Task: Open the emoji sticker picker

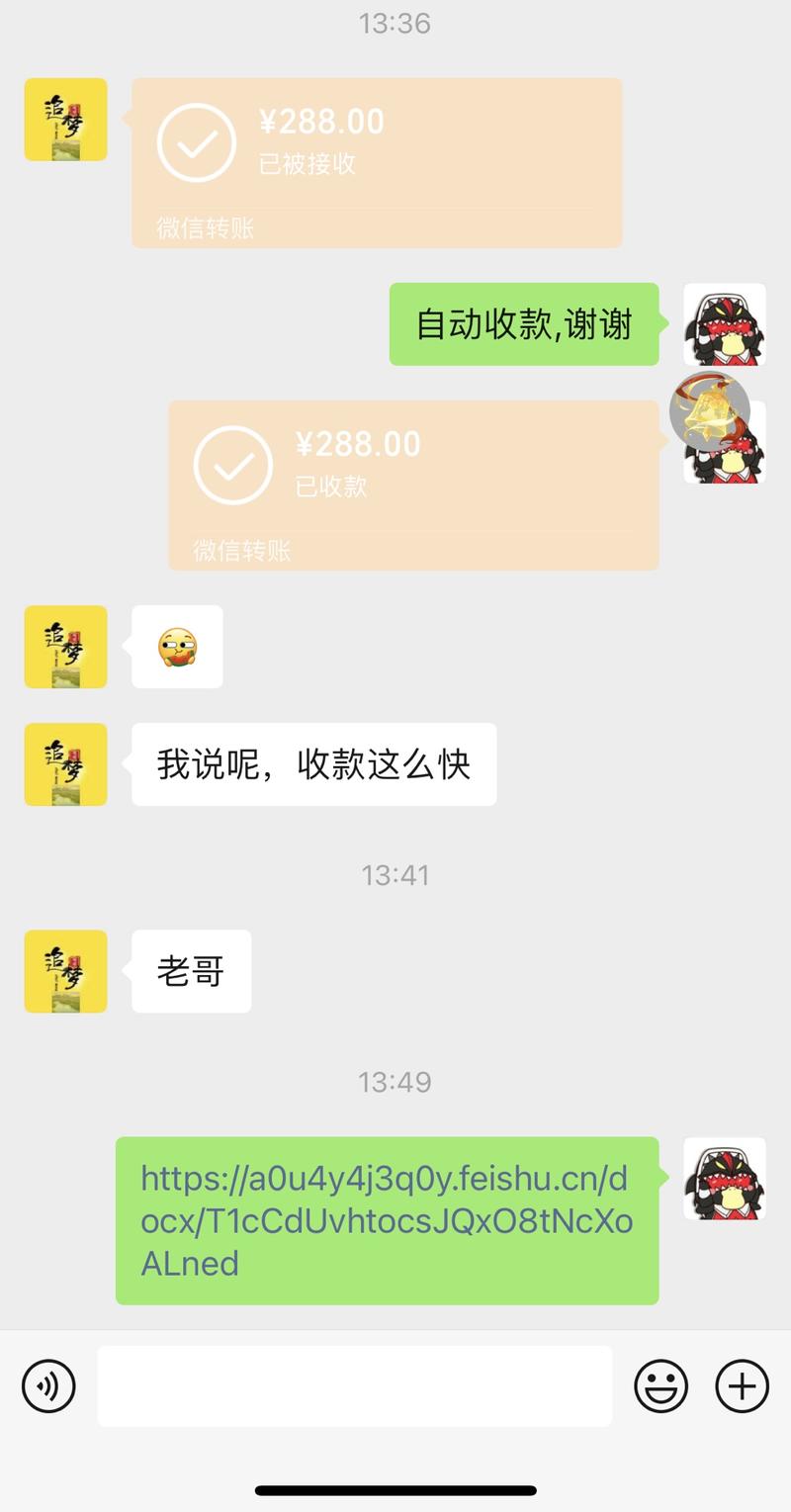Action: pos(660,1385)
